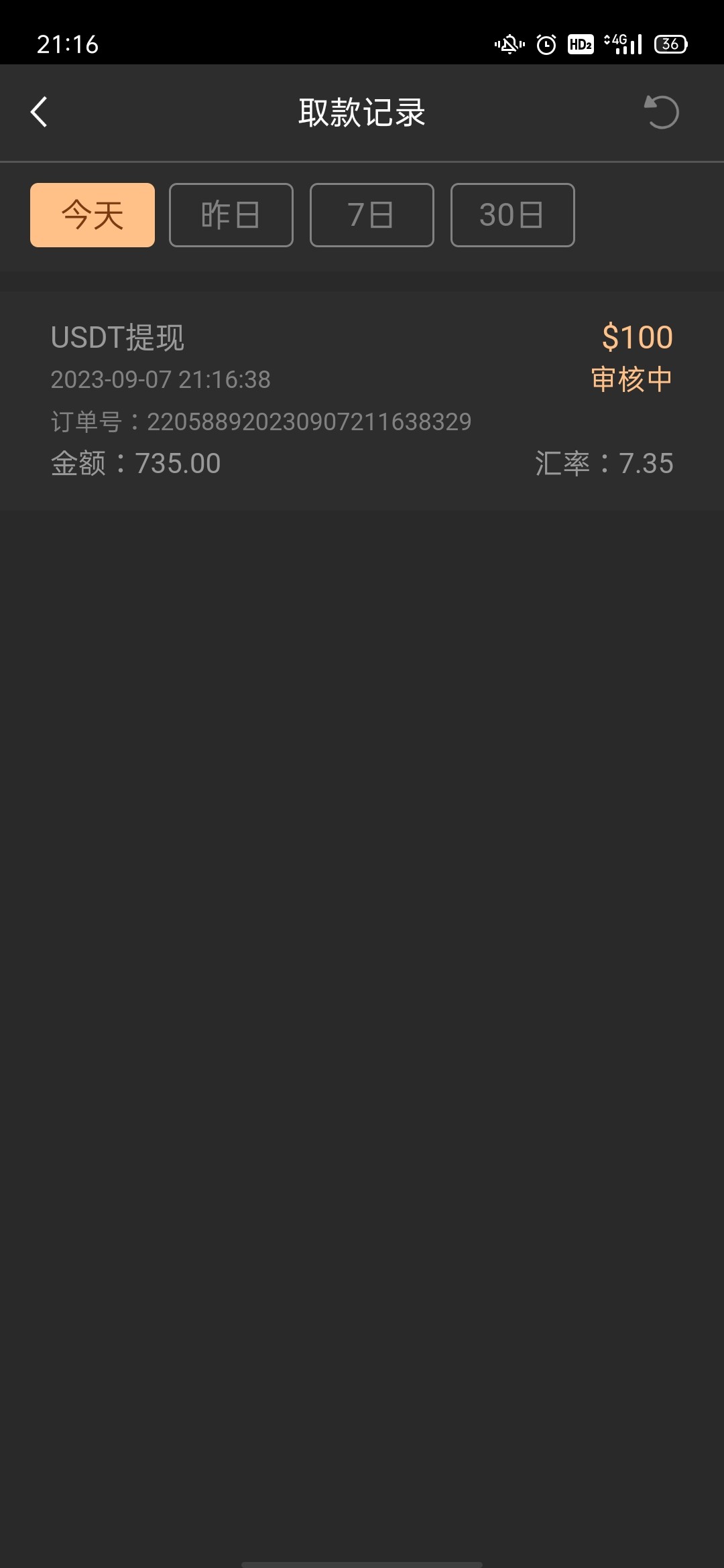Tap the USDT提现 record entry
The image size is (724, 1568).
[119, 337]
